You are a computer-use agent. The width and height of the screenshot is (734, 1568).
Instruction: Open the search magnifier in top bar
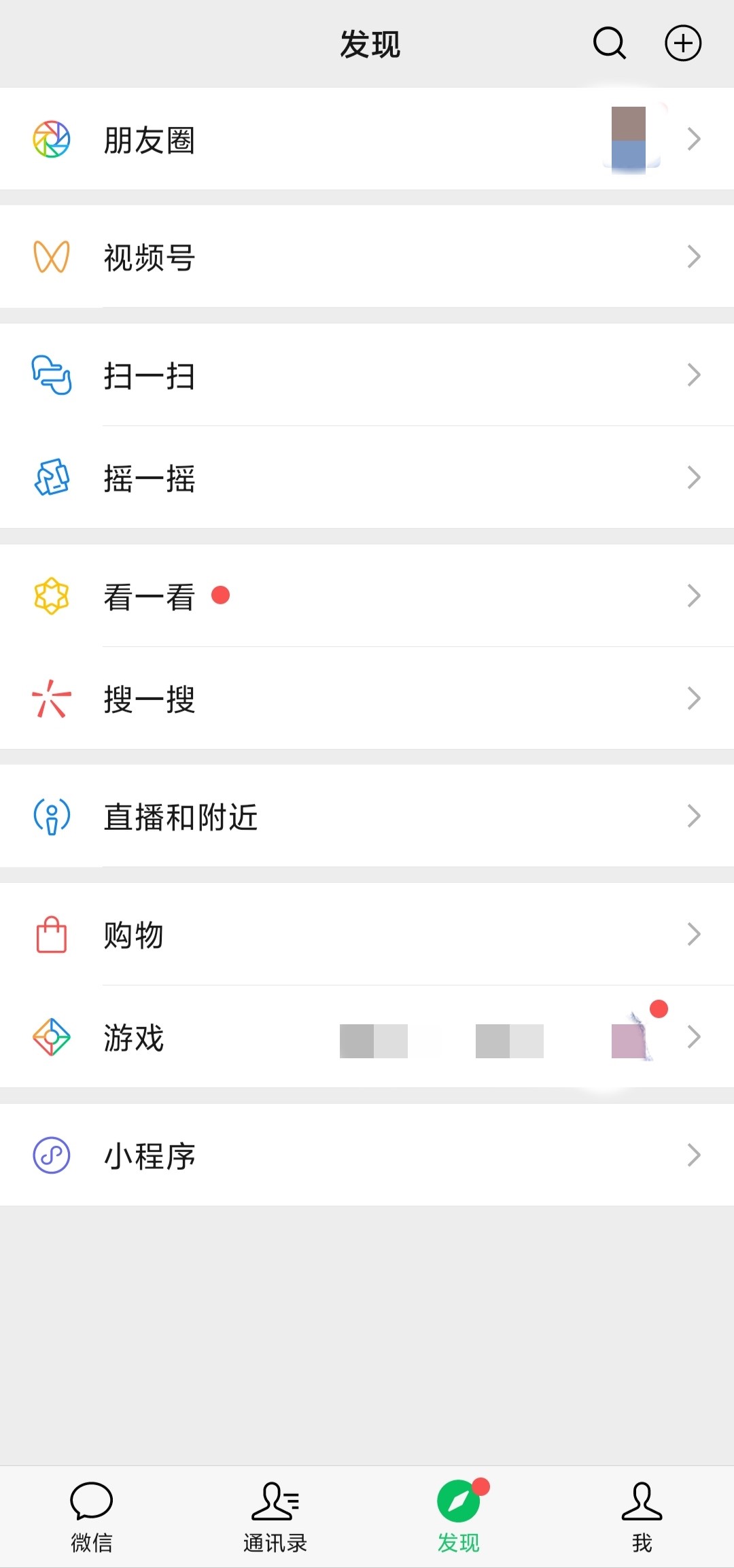(608, 43)
